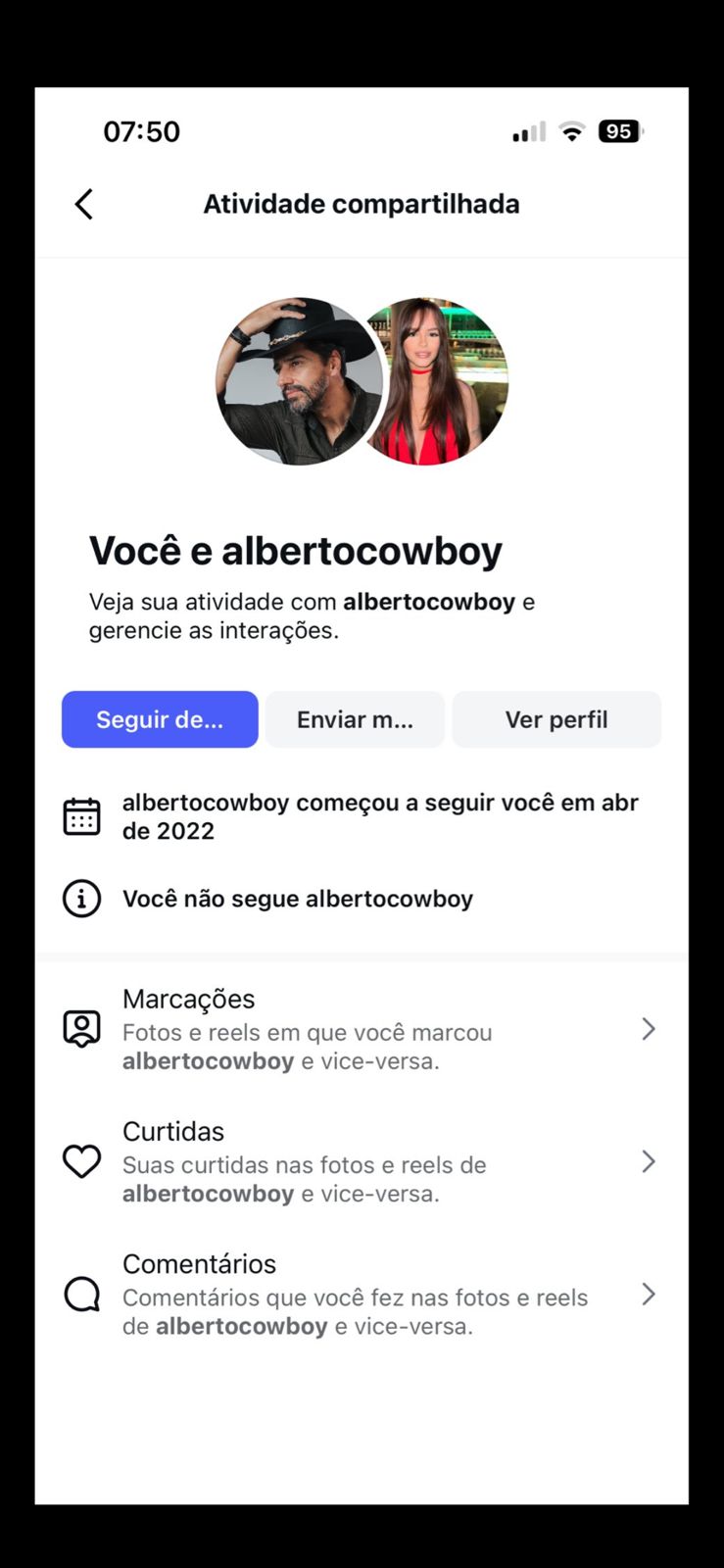The height and width of the screenshot is (1568, 724).
Task: Tap the blue Seguir de... button
Action: [x=160, y=719]
